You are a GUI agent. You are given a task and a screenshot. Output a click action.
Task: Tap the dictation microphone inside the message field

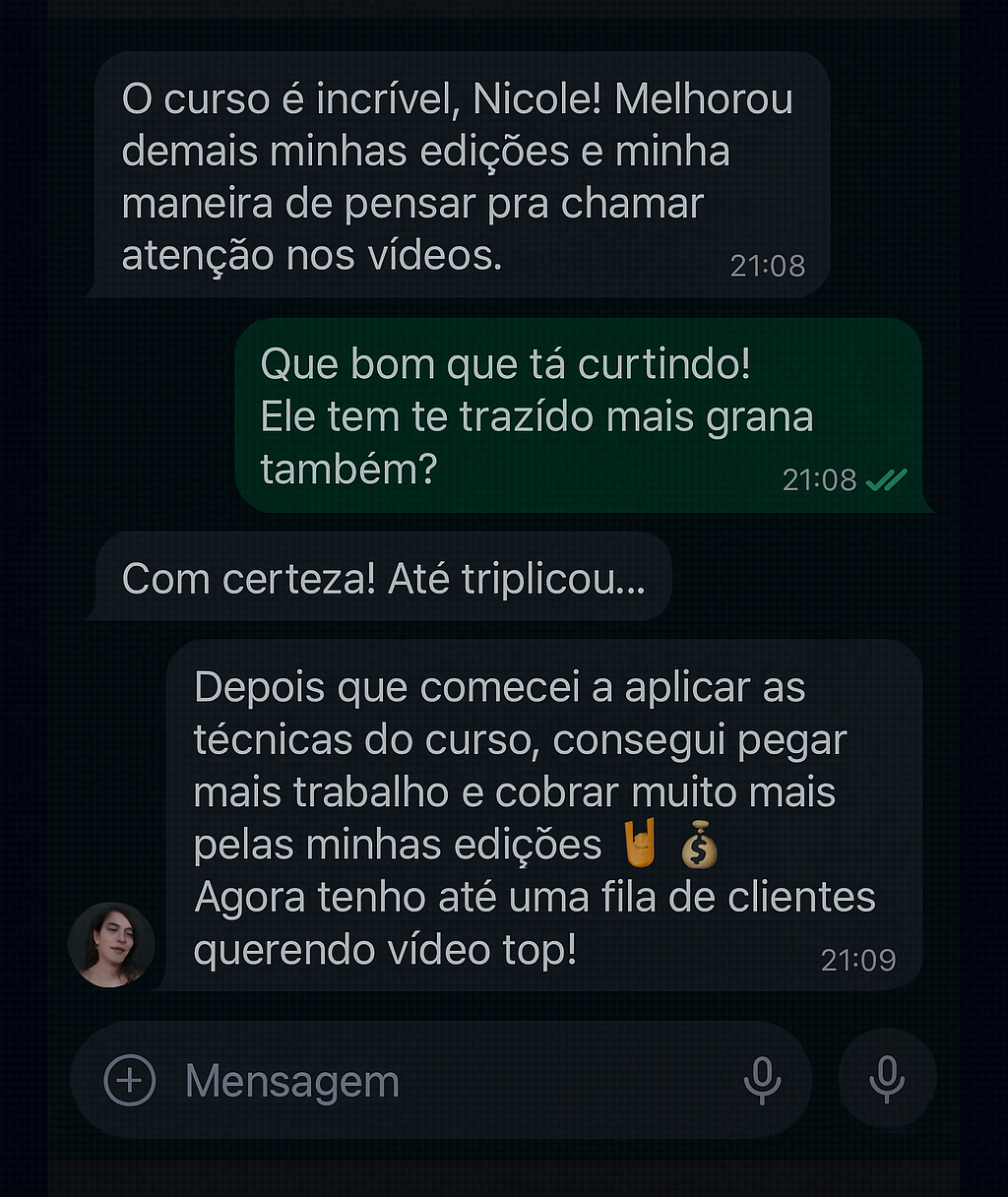[761, 1080]
